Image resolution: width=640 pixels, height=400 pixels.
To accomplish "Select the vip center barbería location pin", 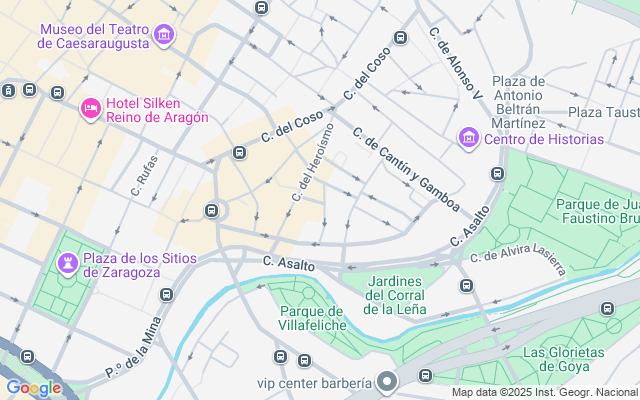I will click(387, 383).
